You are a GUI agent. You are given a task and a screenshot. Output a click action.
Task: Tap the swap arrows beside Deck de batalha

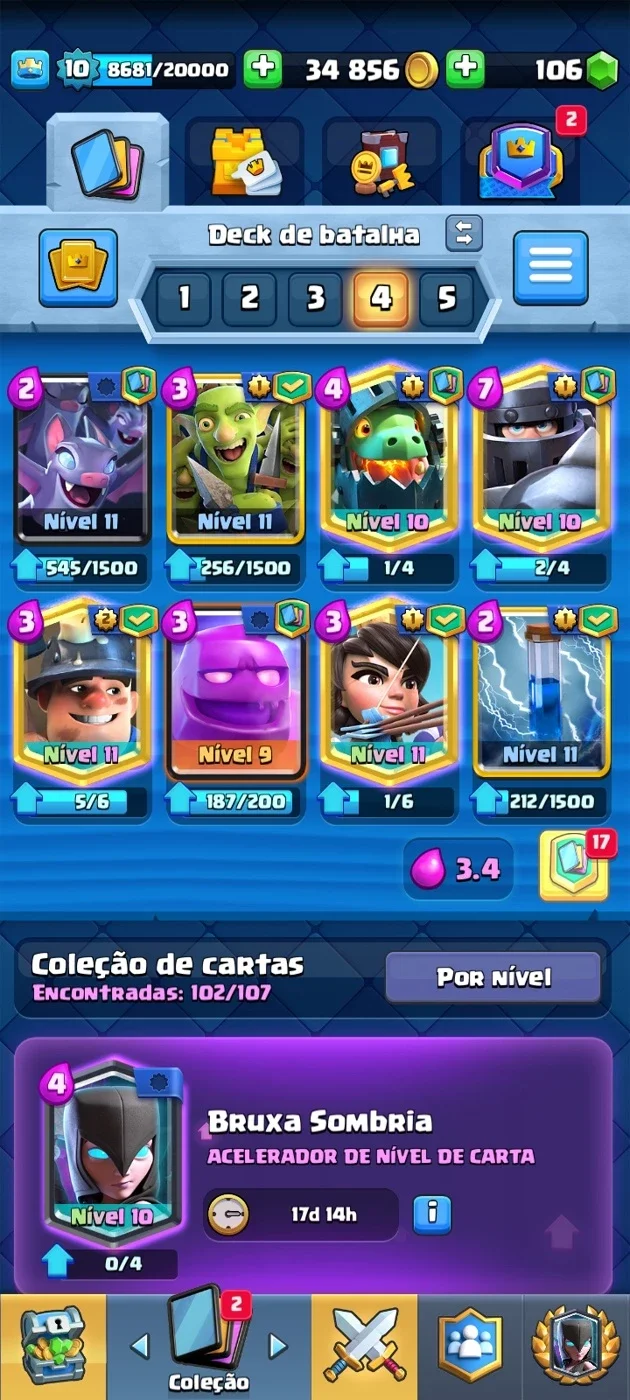(x=464, y=234)
